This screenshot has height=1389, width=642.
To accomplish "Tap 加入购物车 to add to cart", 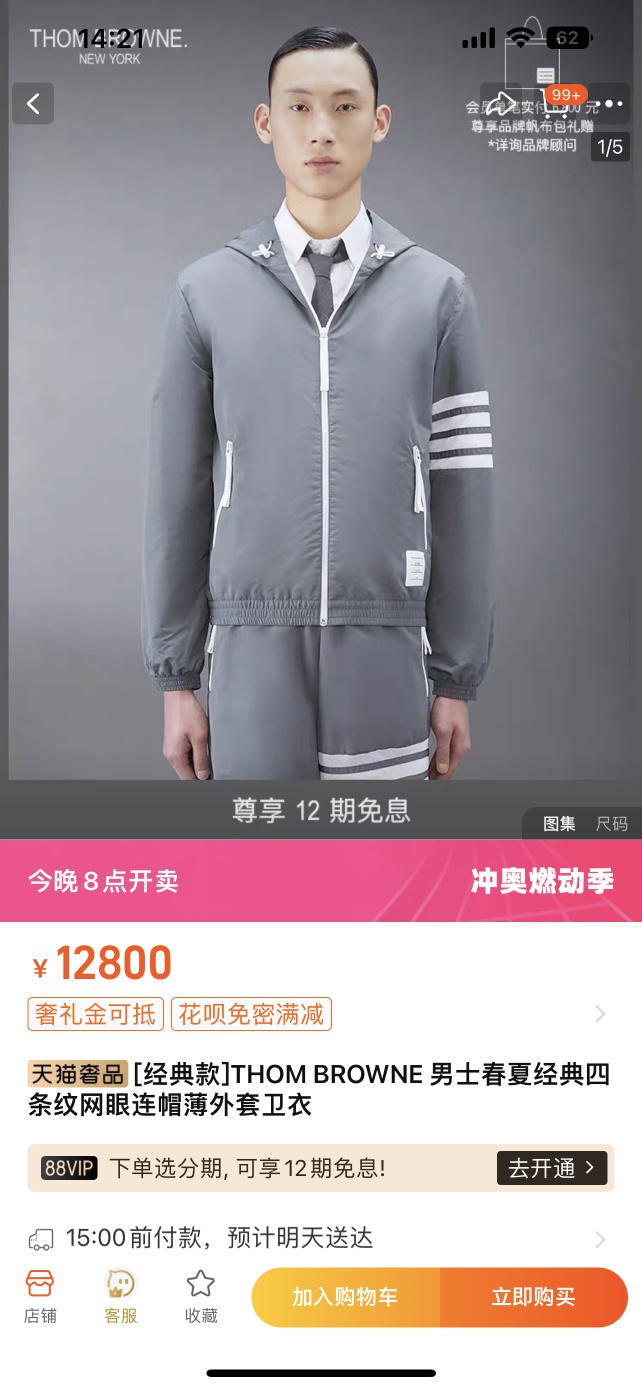I will (x=345, y=1297).
